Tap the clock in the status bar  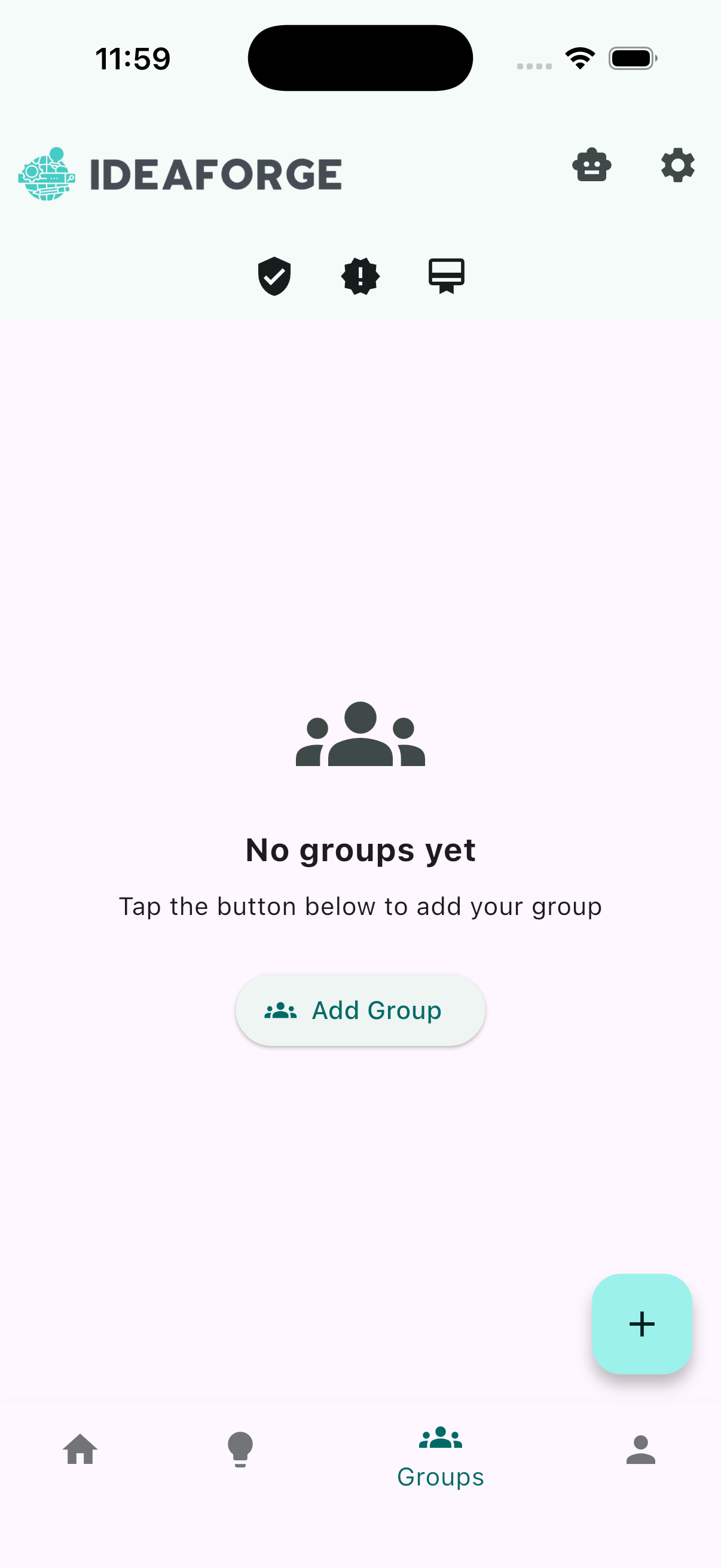click(133, 58)
